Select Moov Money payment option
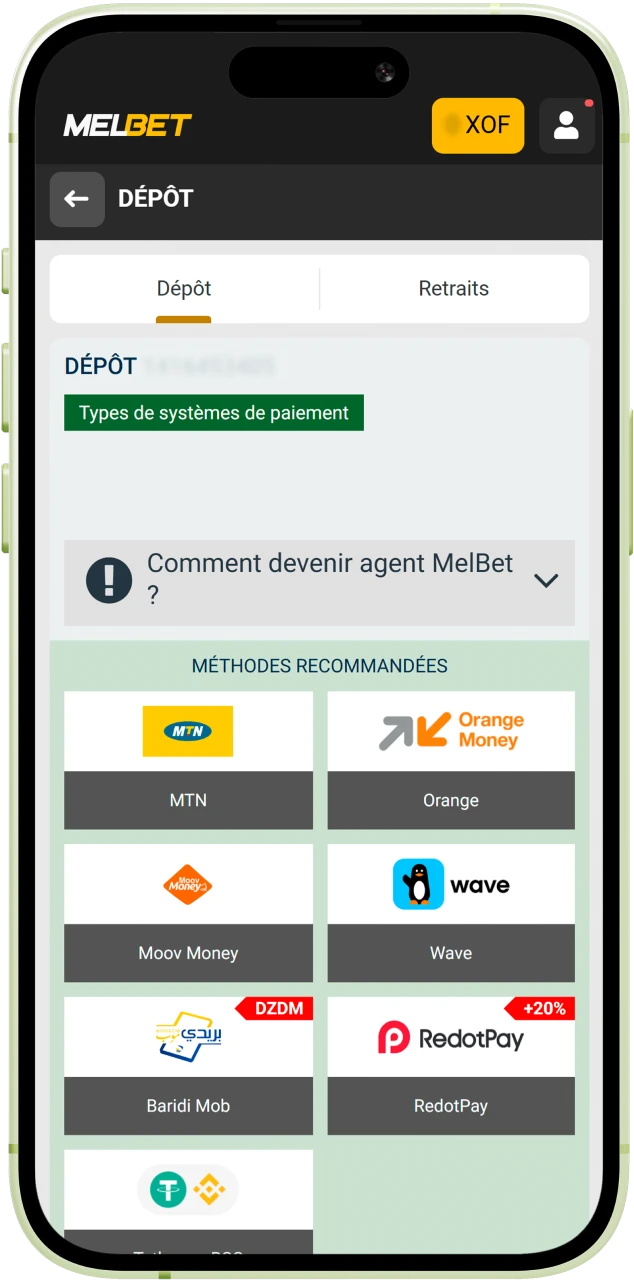The width and height of the screenshot is (634, 1280). pyautogui.click(x=188, y=913)
